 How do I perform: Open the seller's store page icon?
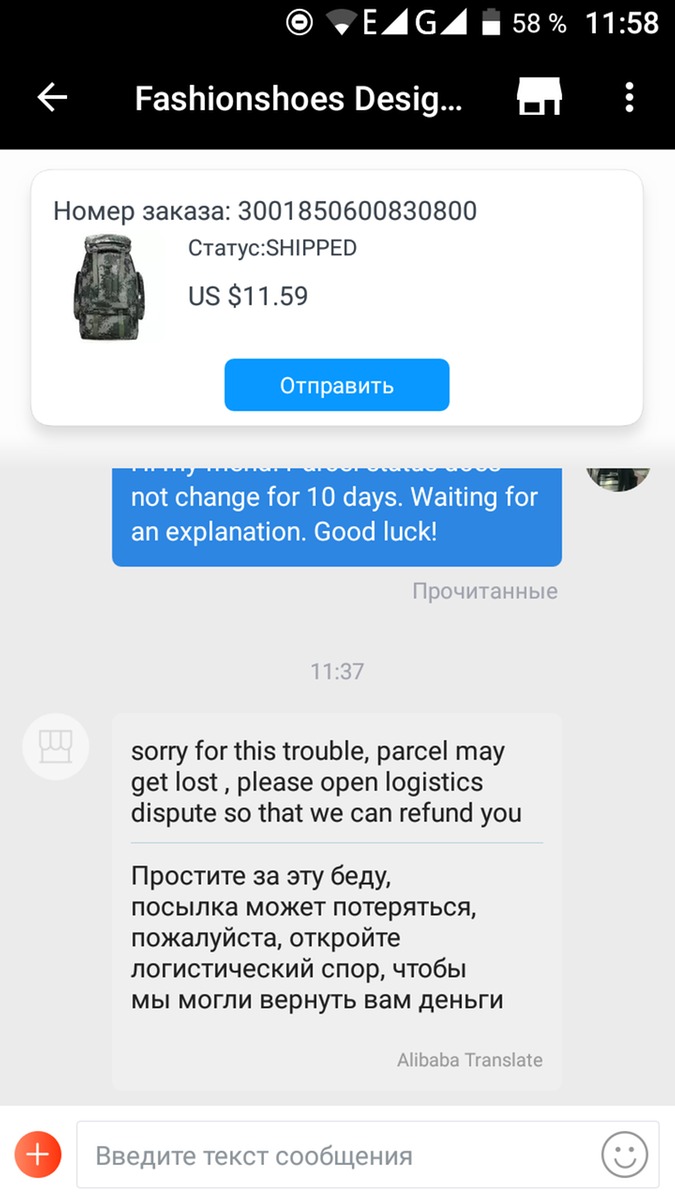click(540, 97)
